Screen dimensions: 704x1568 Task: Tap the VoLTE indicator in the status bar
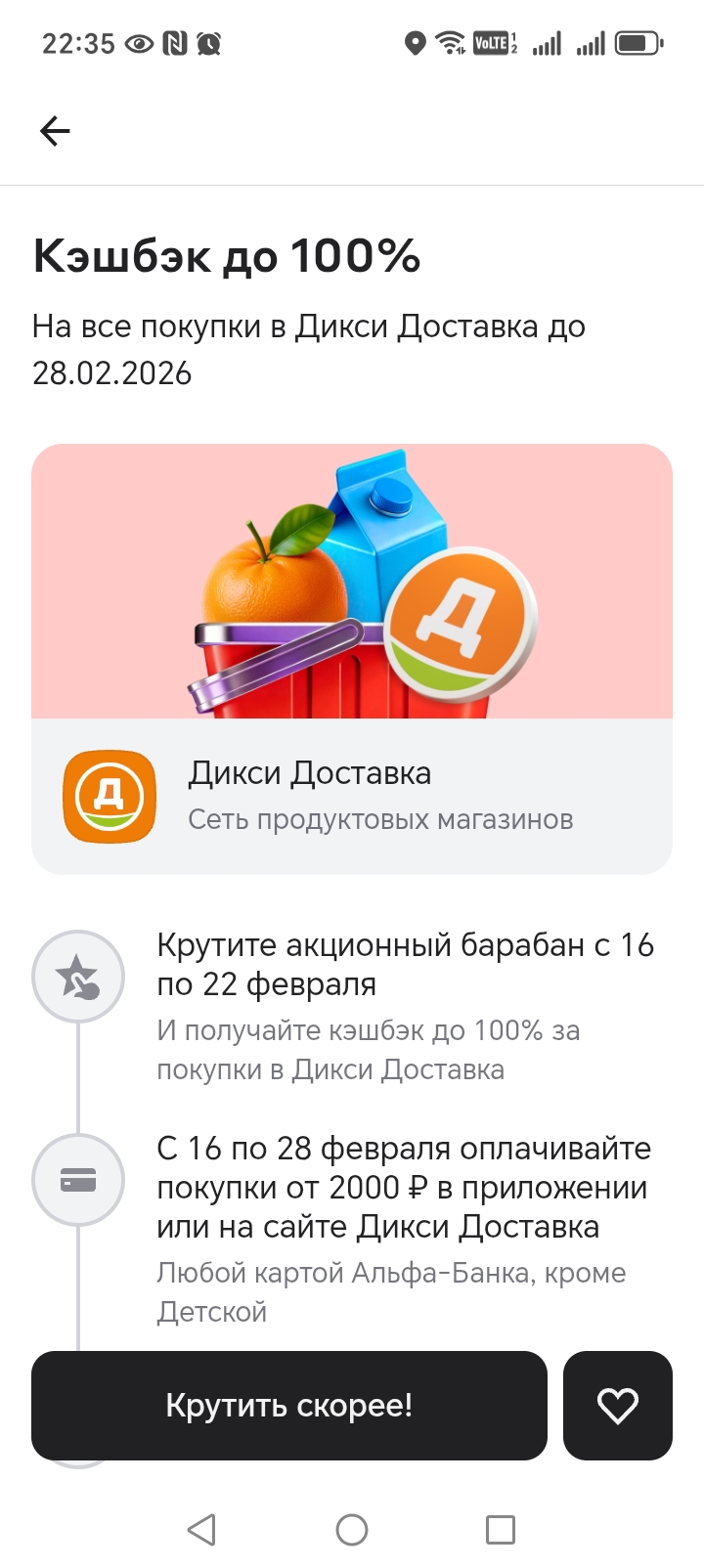click(490, 44)
